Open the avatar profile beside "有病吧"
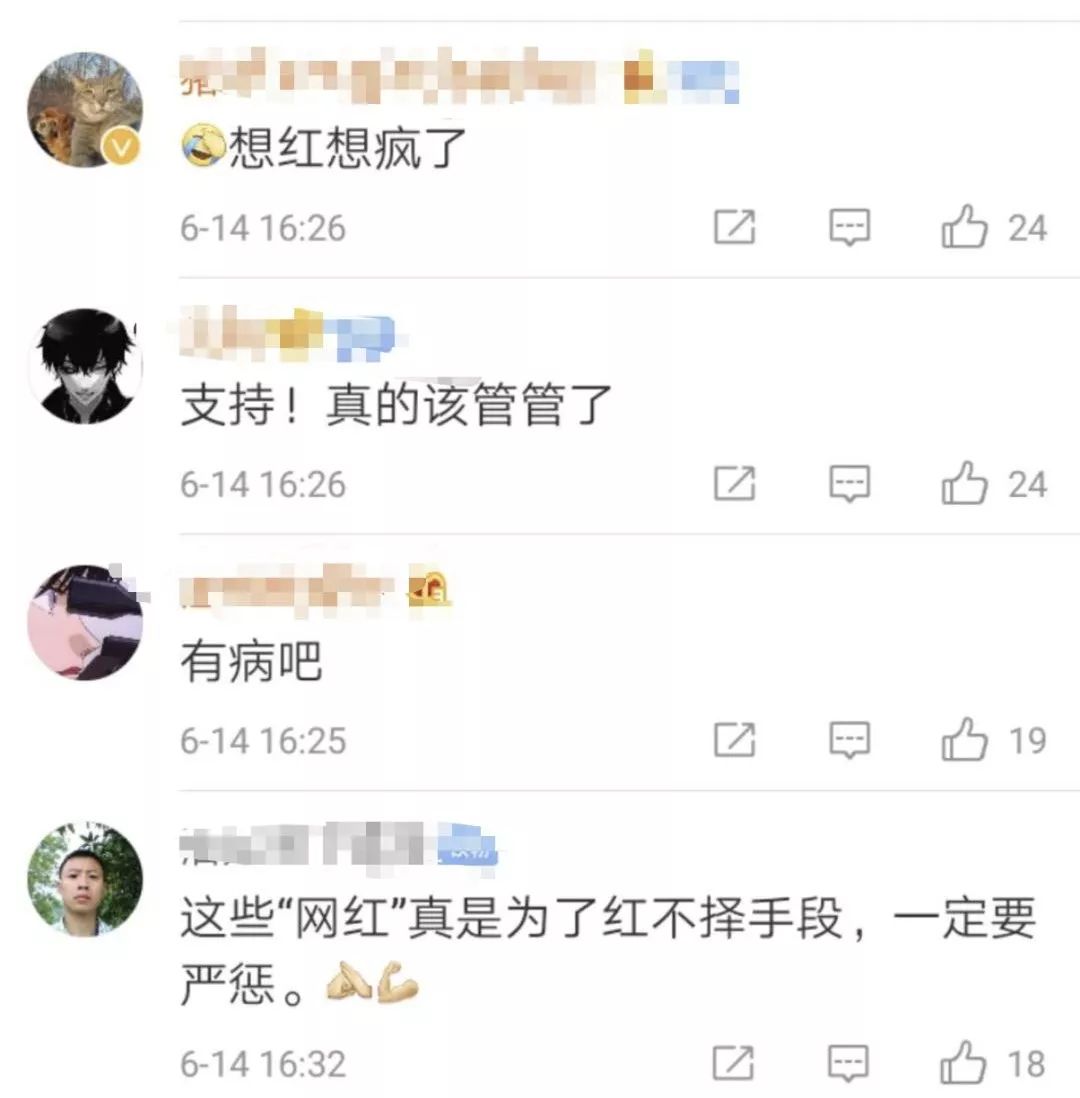 85,622
